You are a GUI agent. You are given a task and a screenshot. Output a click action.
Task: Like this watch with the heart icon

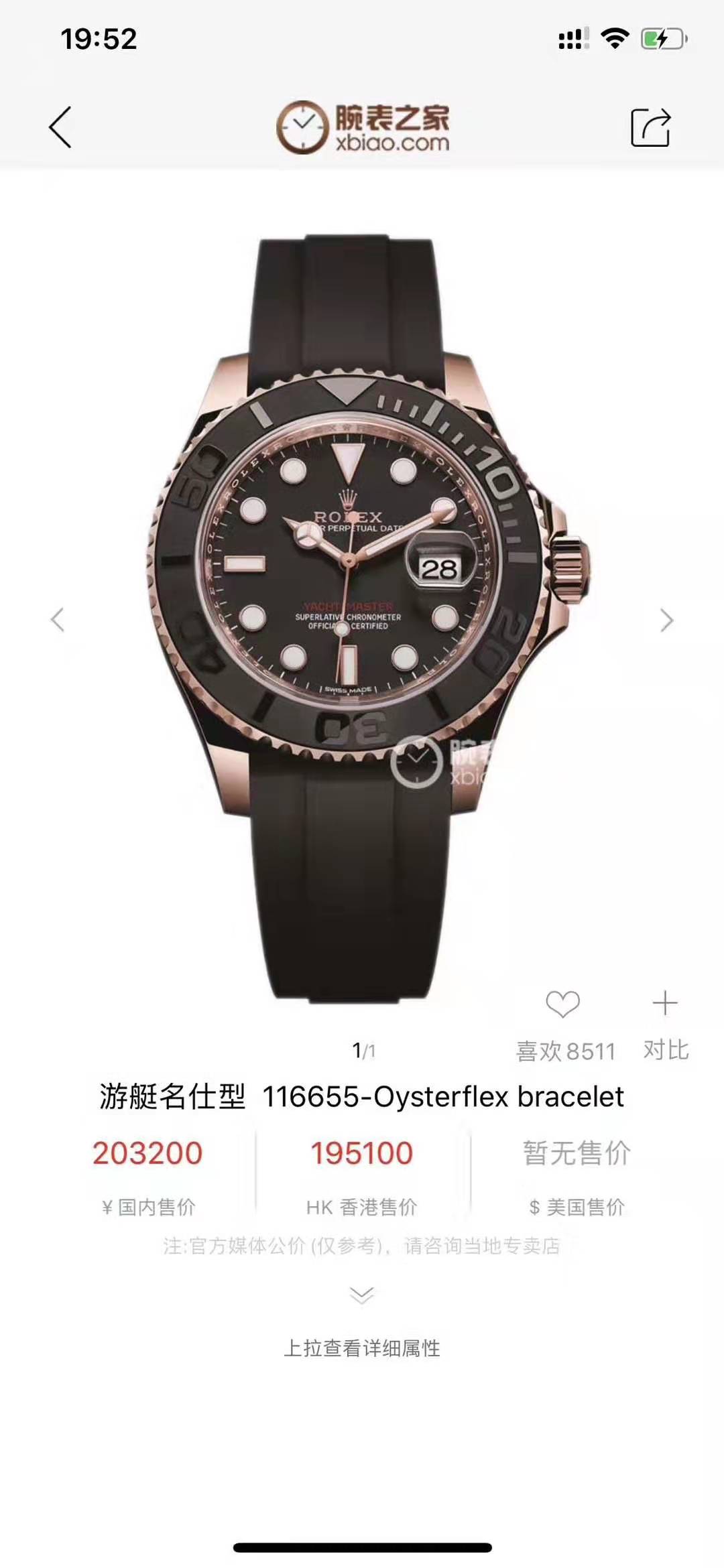(562, 1004)
